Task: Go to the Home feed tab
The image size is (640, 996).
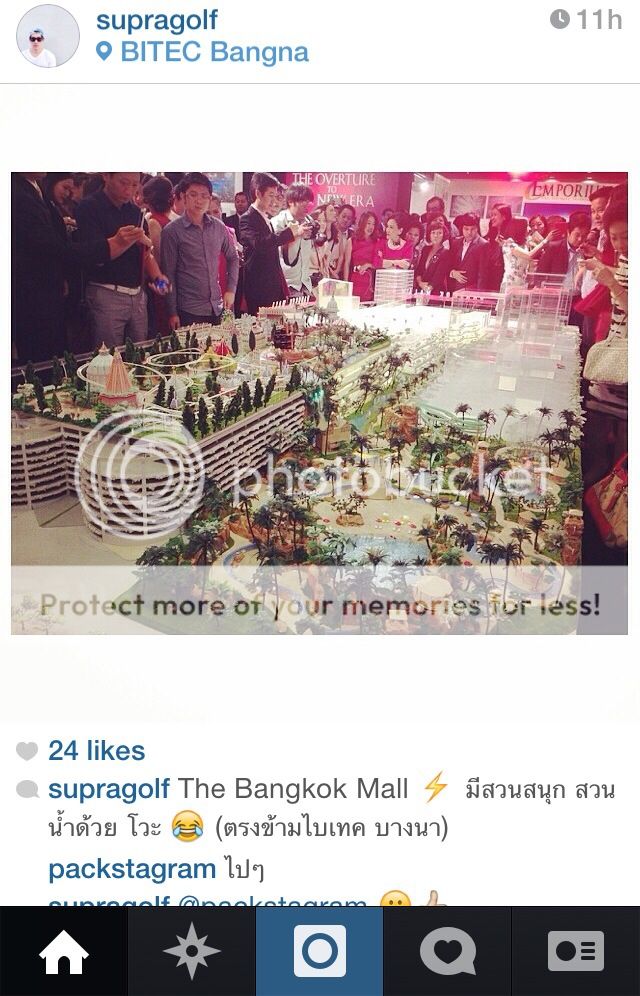Action: (x=64, y=951)
